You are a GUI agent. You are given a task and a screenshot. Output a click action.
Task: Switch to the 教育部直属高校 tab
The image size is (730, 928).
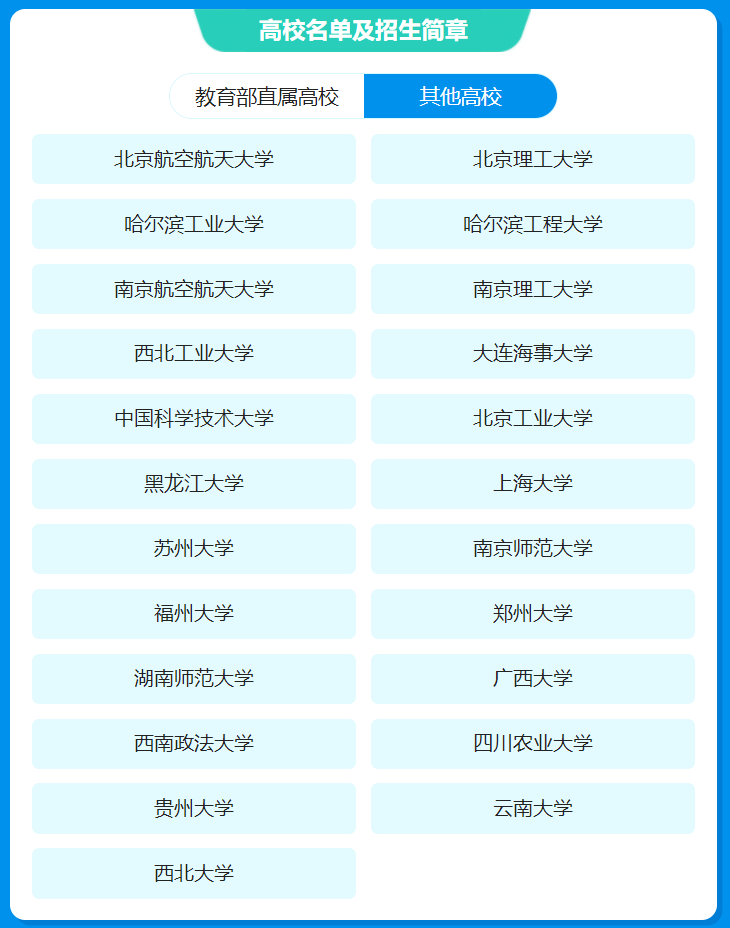click(x=267, y=97)
